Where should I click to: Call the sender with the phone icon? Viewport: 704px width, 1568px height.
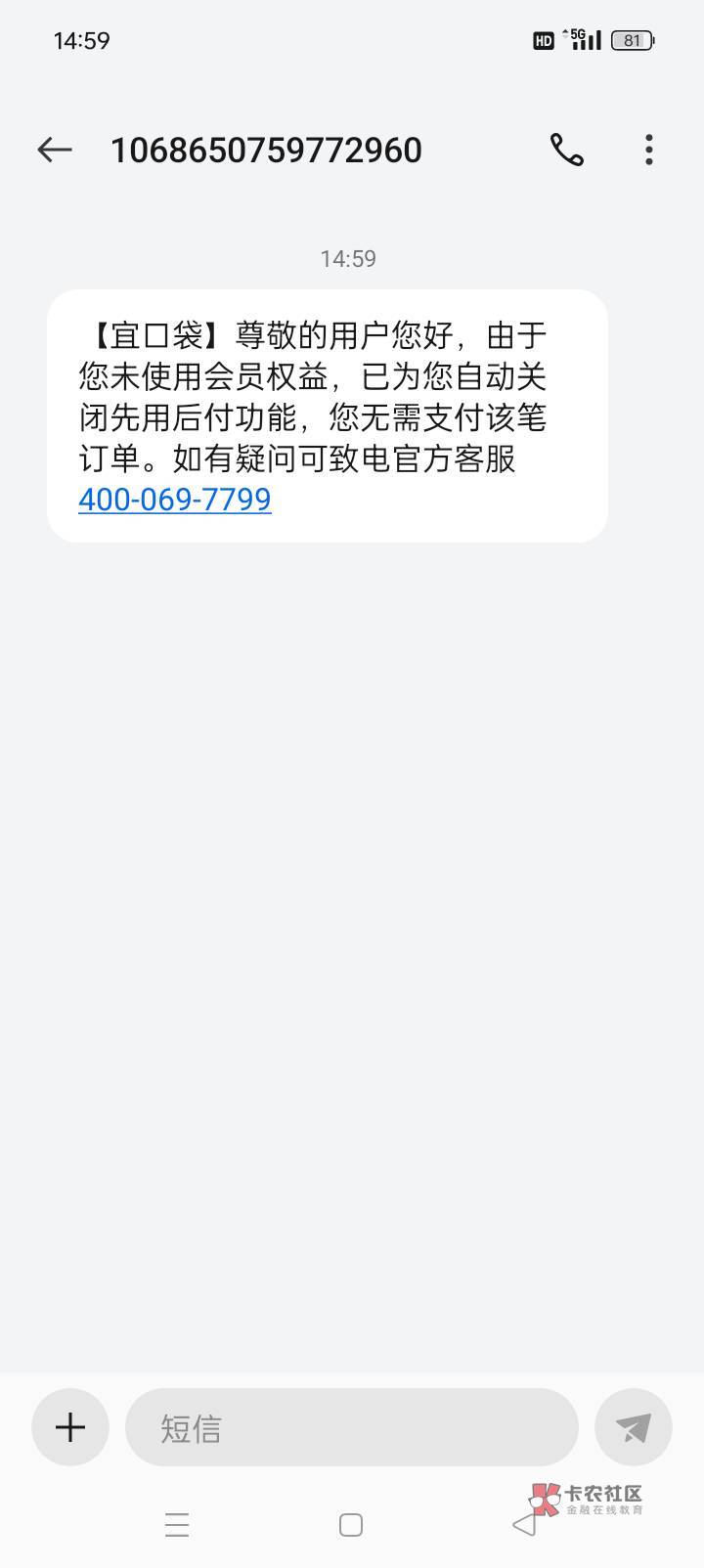click(x=567, y=150)
